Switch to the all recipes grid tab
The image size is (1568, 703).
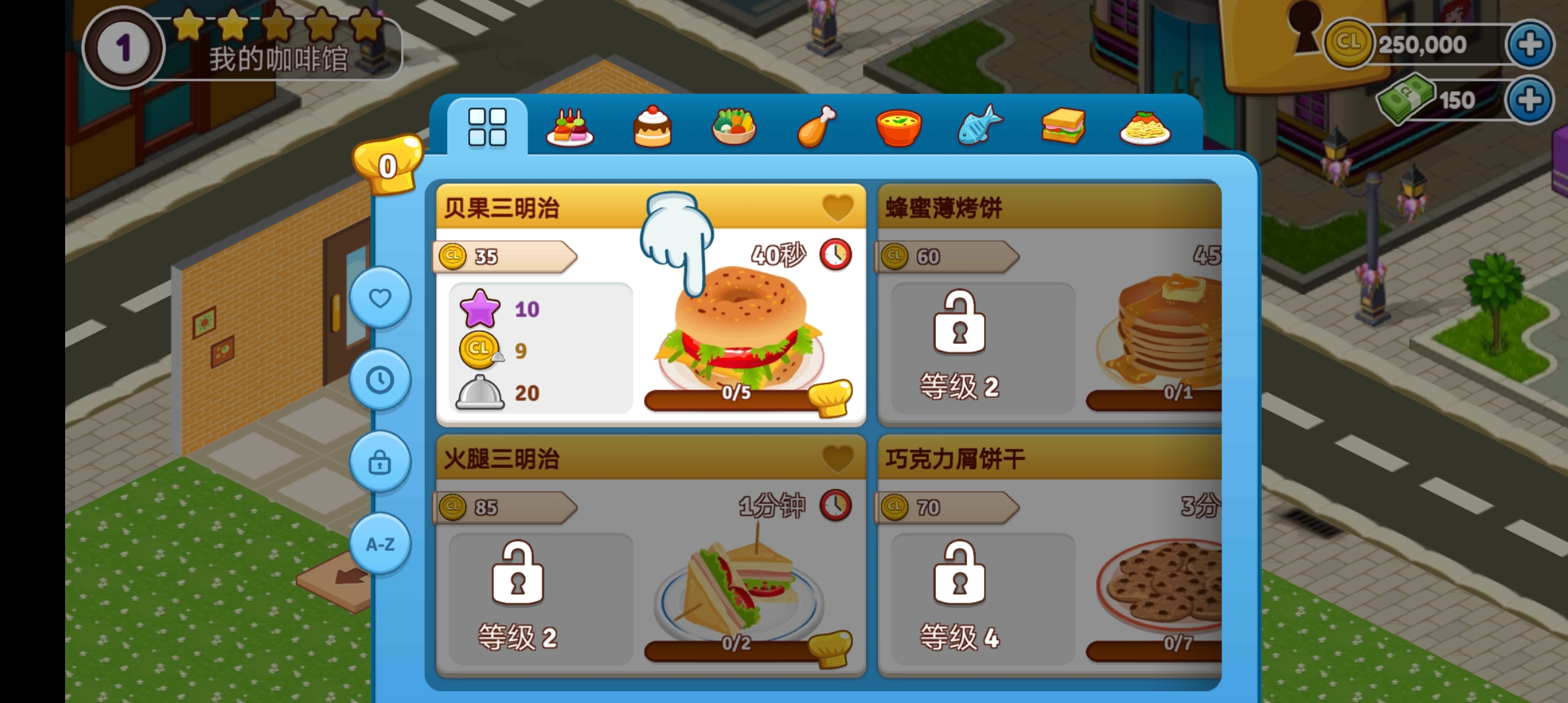(487, 127)
